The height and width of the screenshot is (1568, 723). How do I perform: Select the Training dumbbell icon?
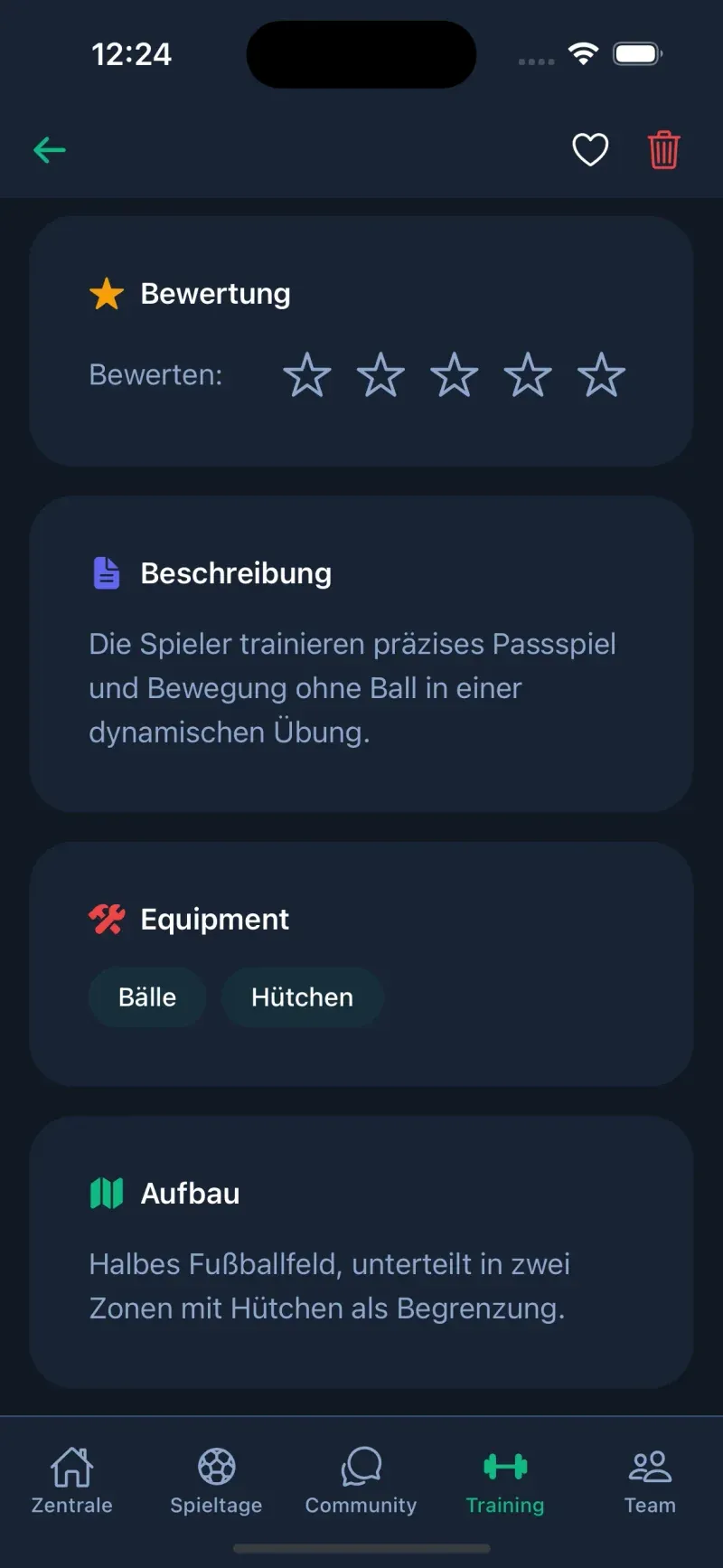click(504, 1466)
